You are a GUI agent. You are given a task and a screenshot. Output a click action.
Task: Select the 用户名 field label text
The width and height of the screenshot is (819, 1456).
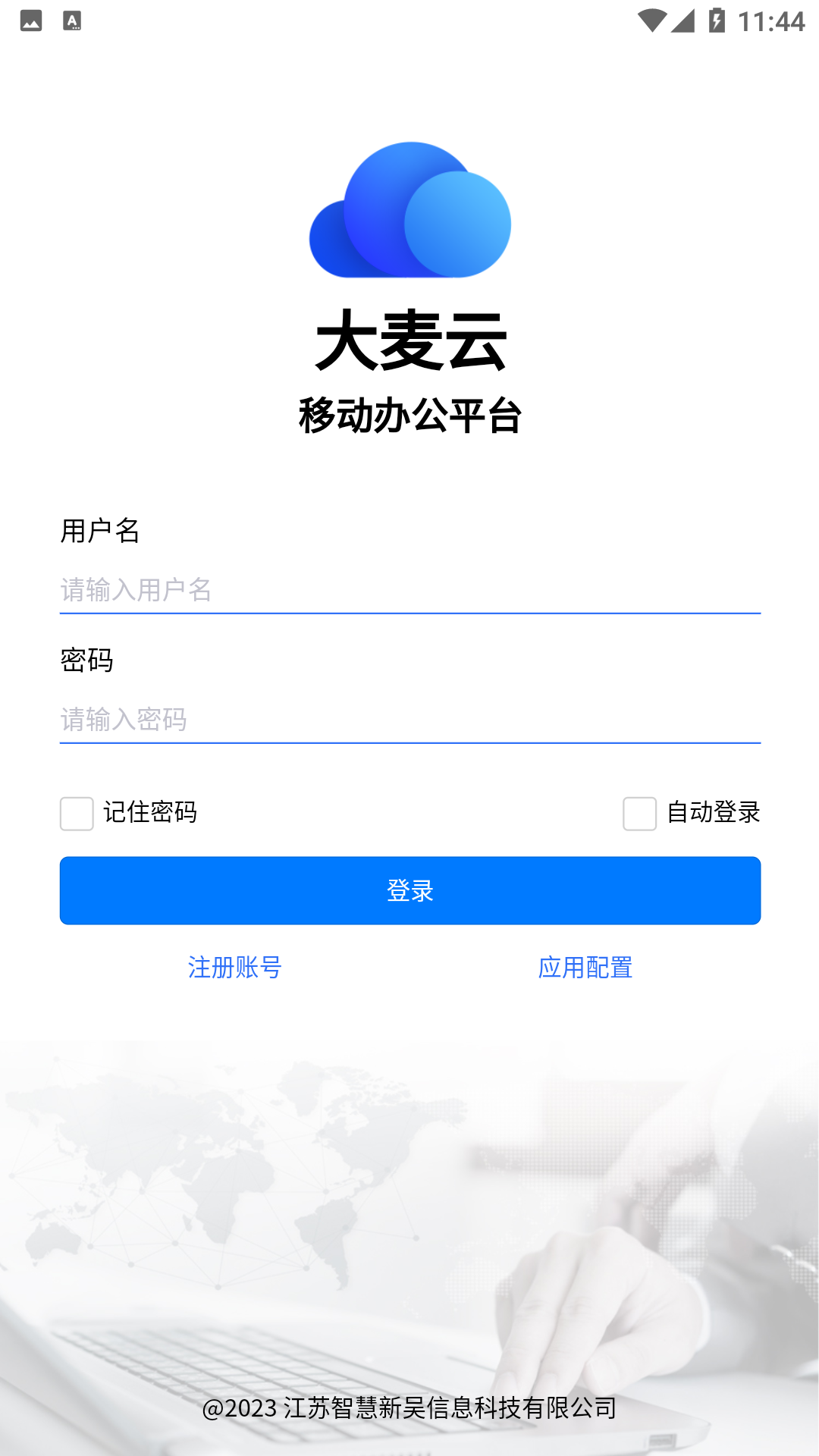(x=101, y=532)
